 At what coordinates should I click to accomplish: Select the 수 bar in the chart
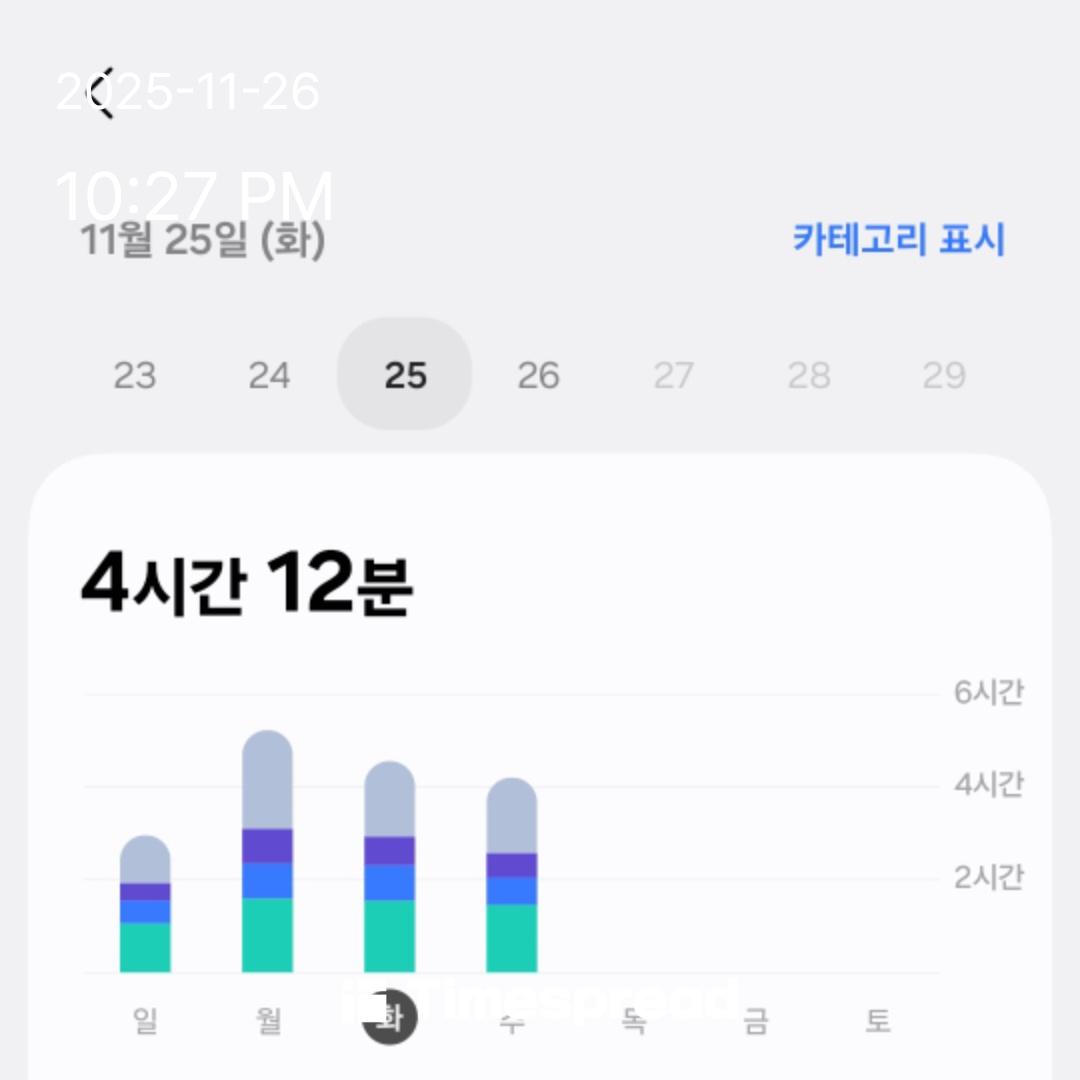tap(511, 875)
